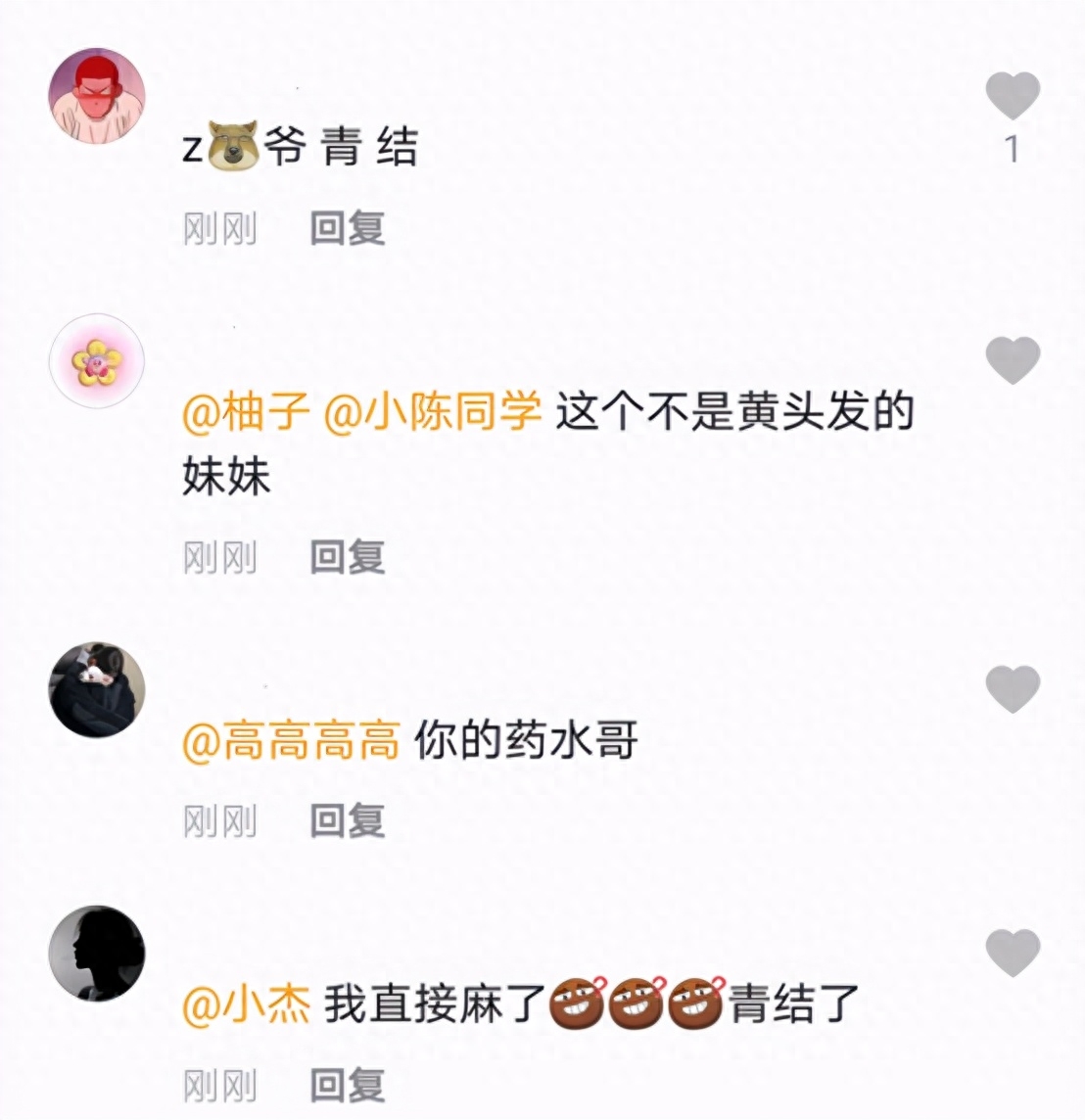This screenshot has width=1085, height=1120.
Task: Open the @小陈同学 mention
Action: point(431,412)
